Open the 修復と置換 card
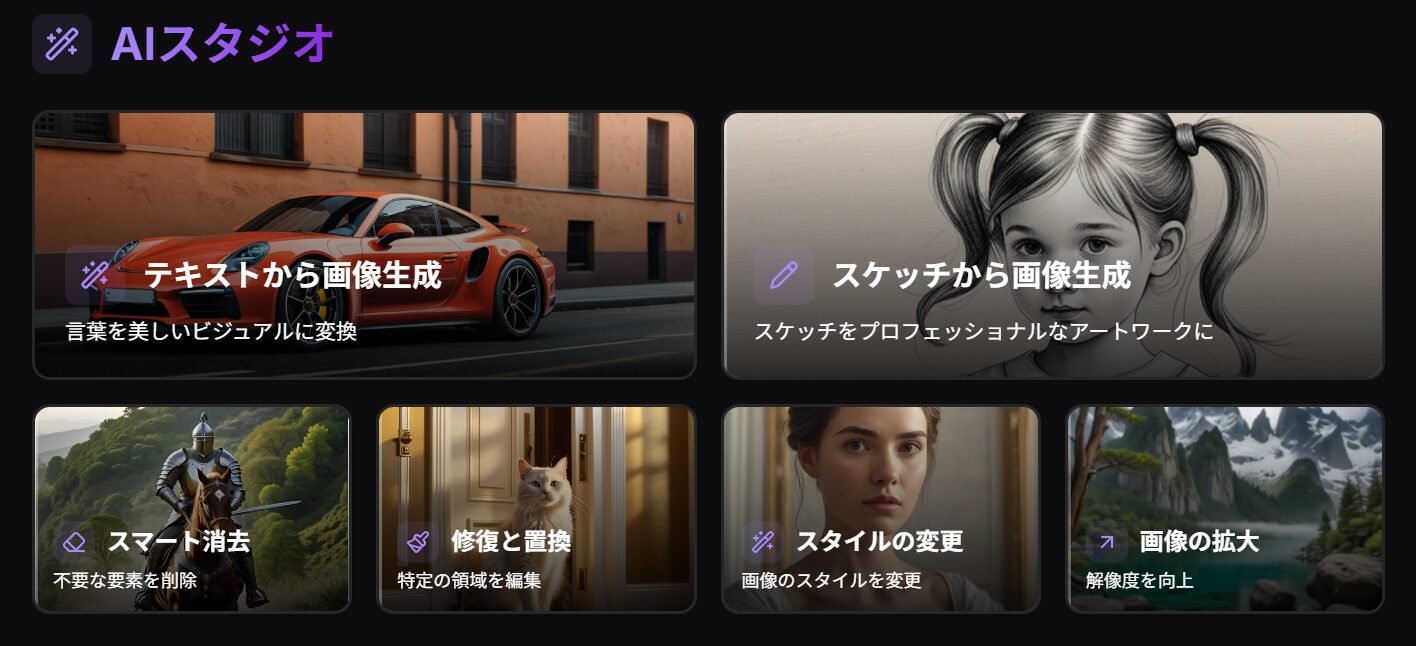Viewport: 1416px width, 646px height. (536, 508)
